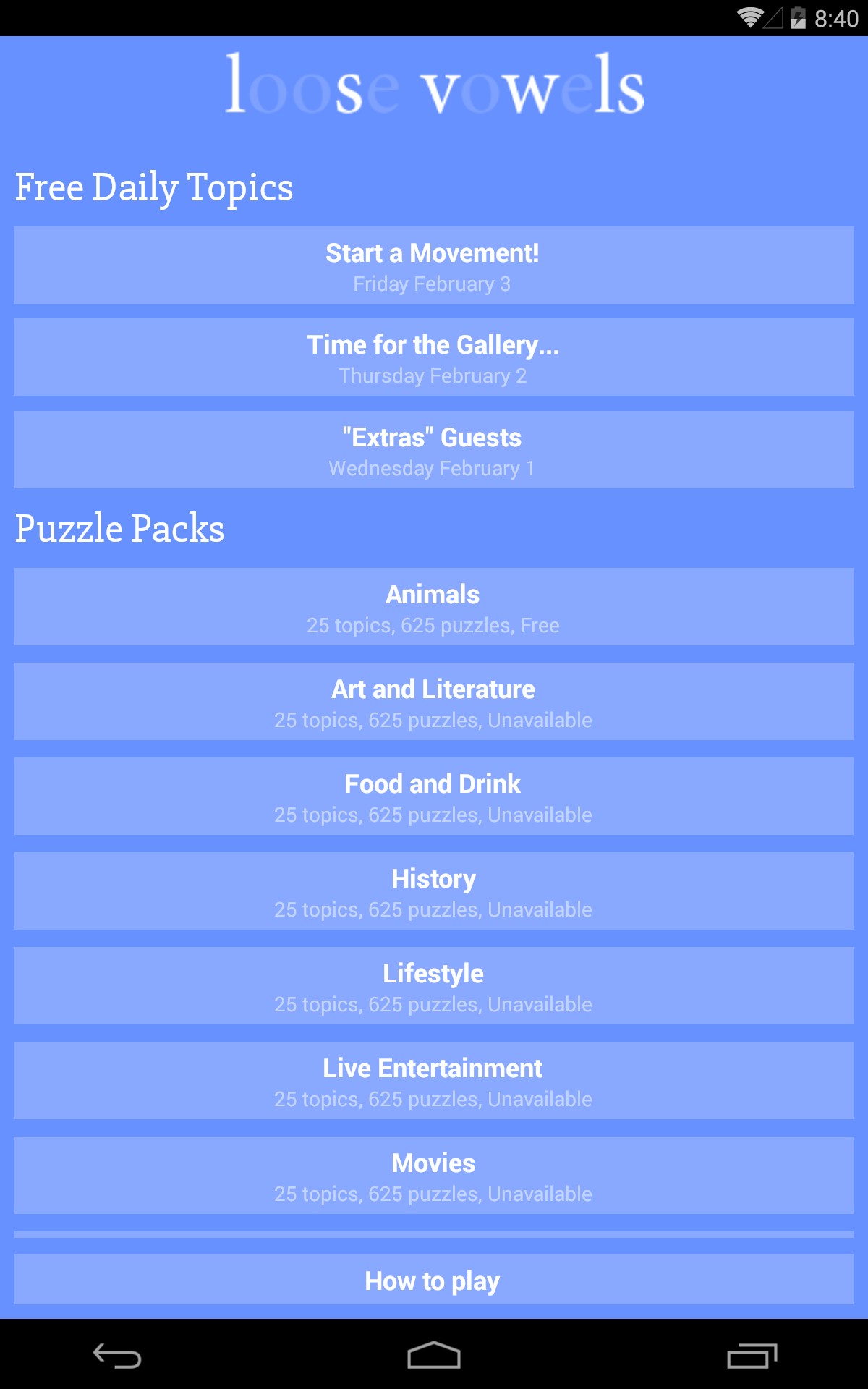The width and height of the screenshot is (868, 1389).
Task: Tap the system home button
Action: click(x=434, y=1356)
